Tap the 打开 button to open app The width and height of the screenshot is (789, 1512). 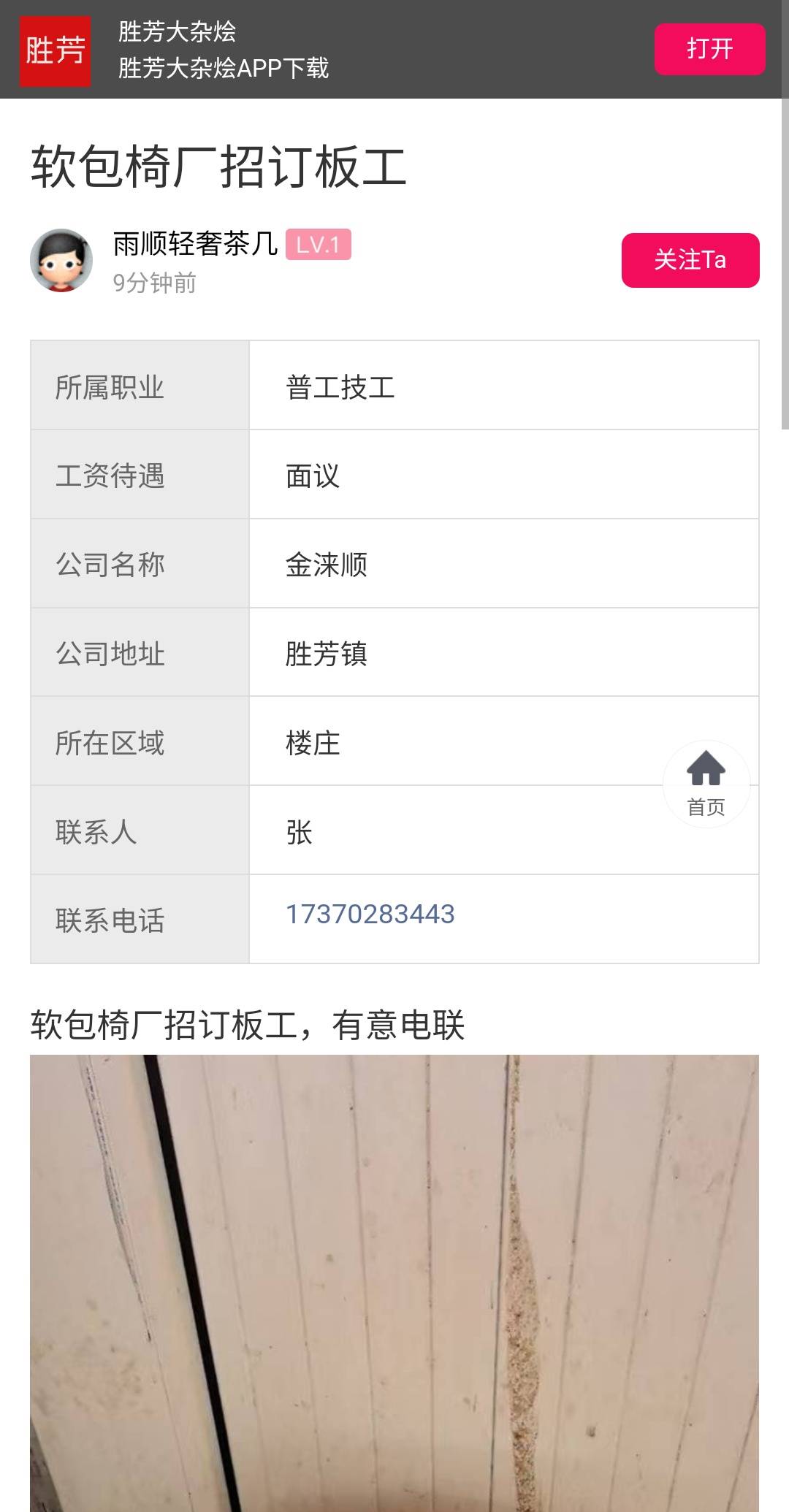point(709,49)
